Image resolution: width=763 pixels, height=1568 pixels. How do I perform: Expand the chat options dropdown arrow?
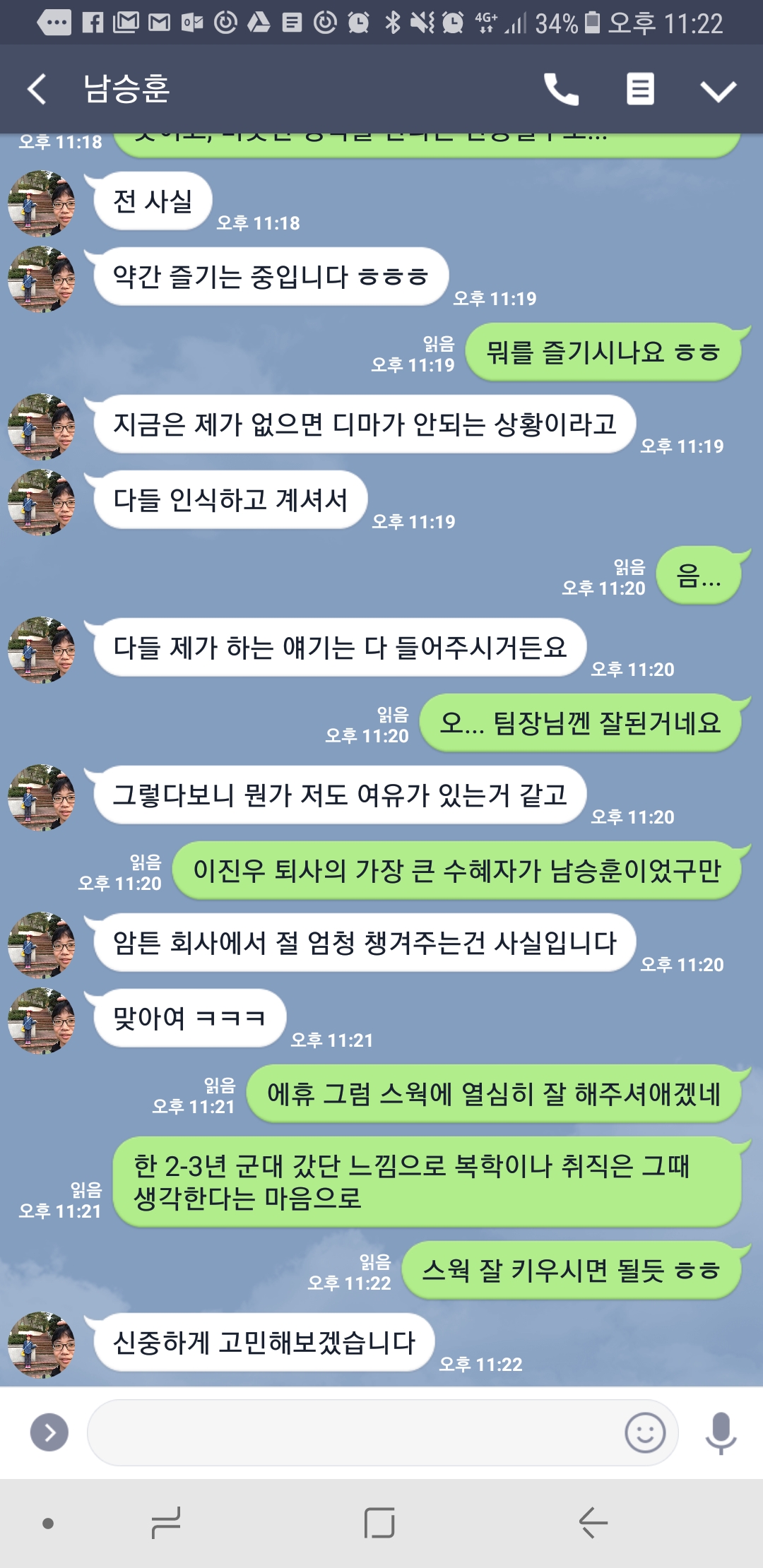tap(718, 90)
